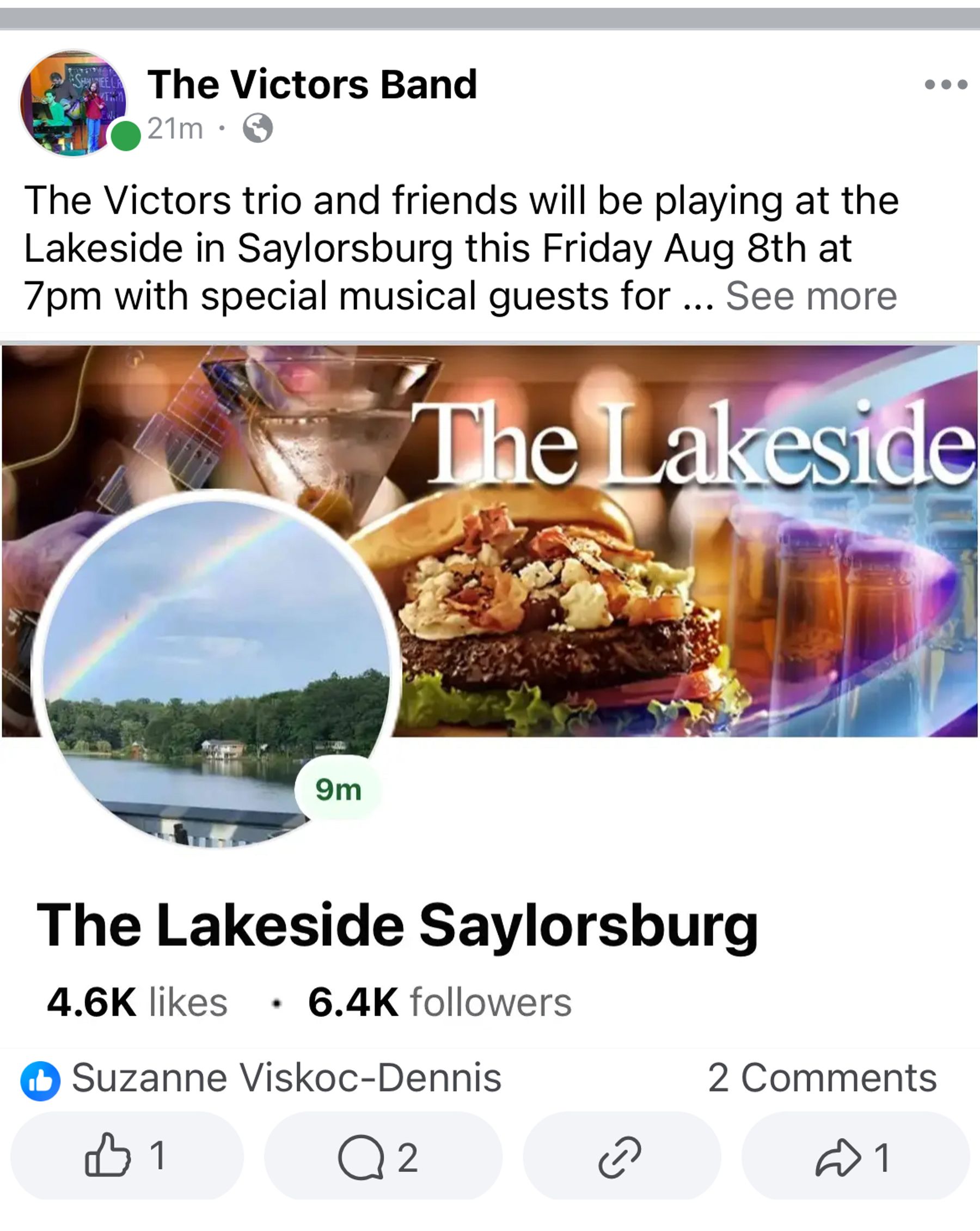Open the post's three-dot options menu

pos(945,84)
